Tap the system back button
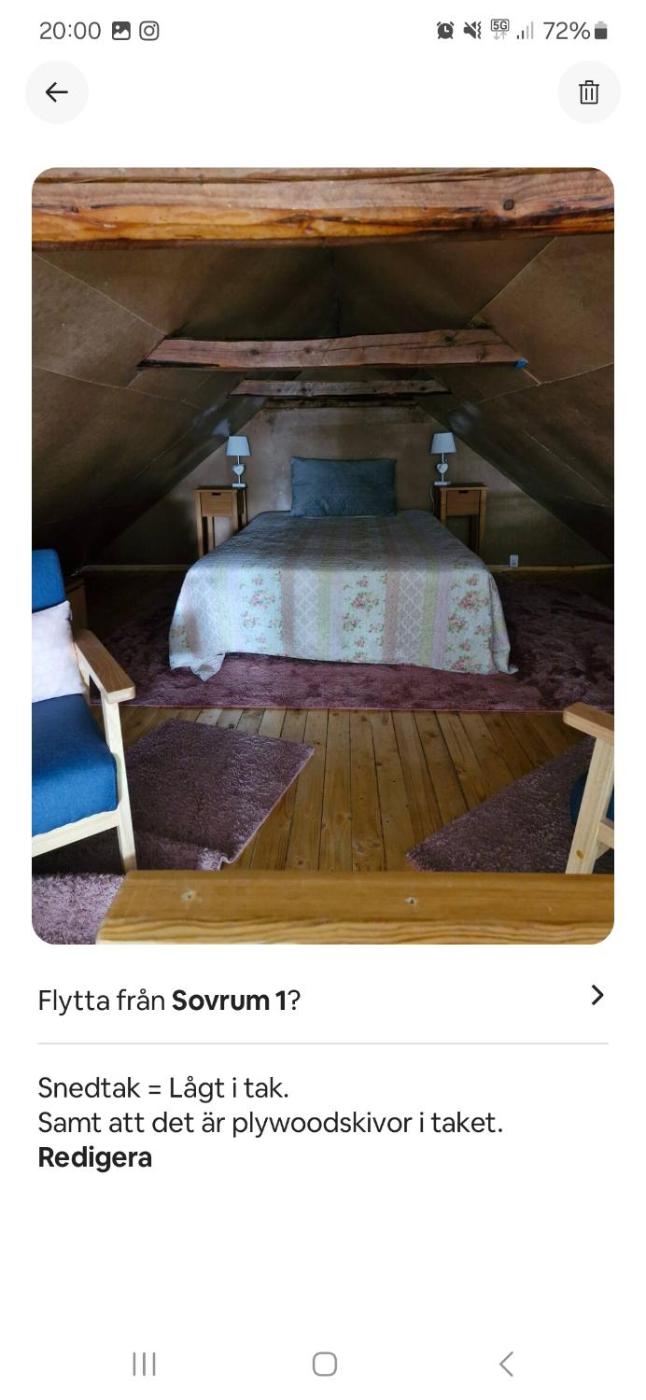646x1400 pixels. pyautogui.click(x=506, y=1364)
